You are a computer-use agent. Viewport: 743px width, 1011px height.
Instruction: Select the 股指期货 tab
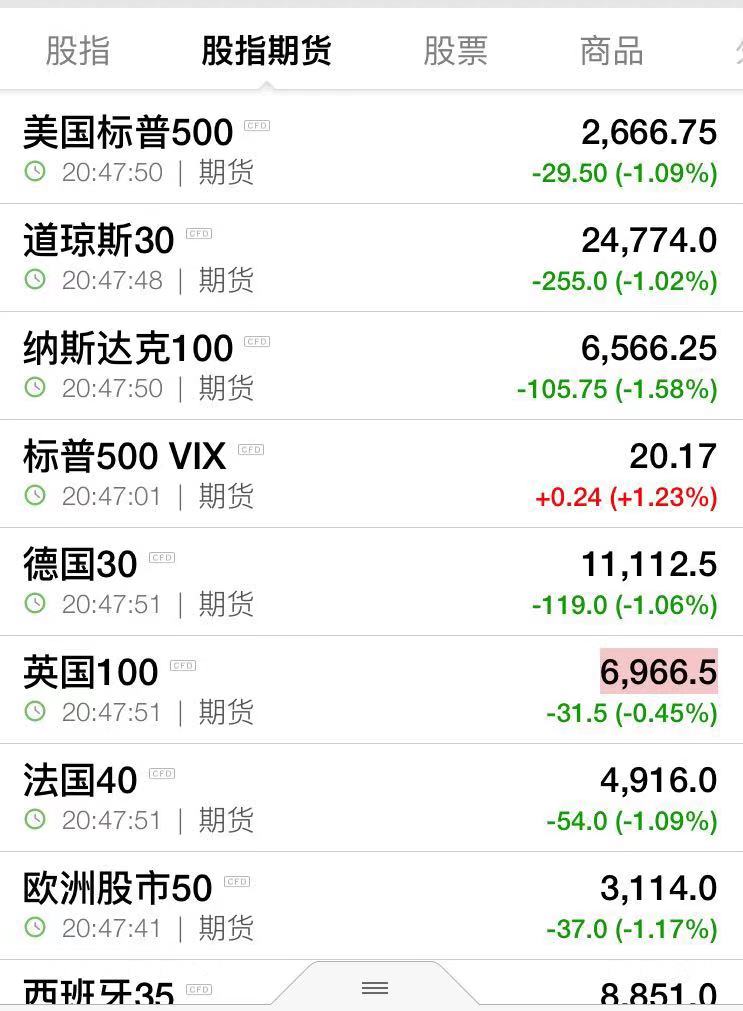pyautogui.click(x=266, y=51)
